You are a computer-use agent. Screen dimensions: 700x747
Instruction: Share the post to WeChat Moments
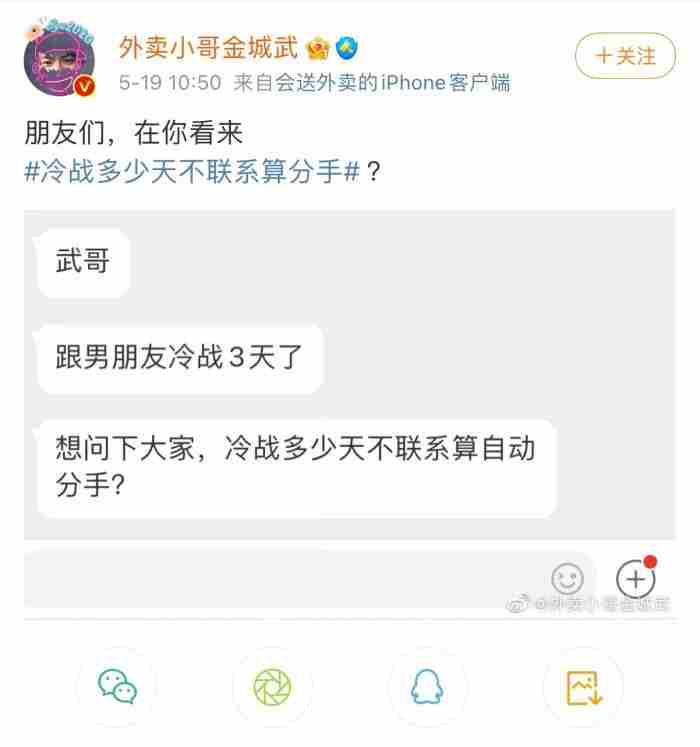tap(272, 686)
